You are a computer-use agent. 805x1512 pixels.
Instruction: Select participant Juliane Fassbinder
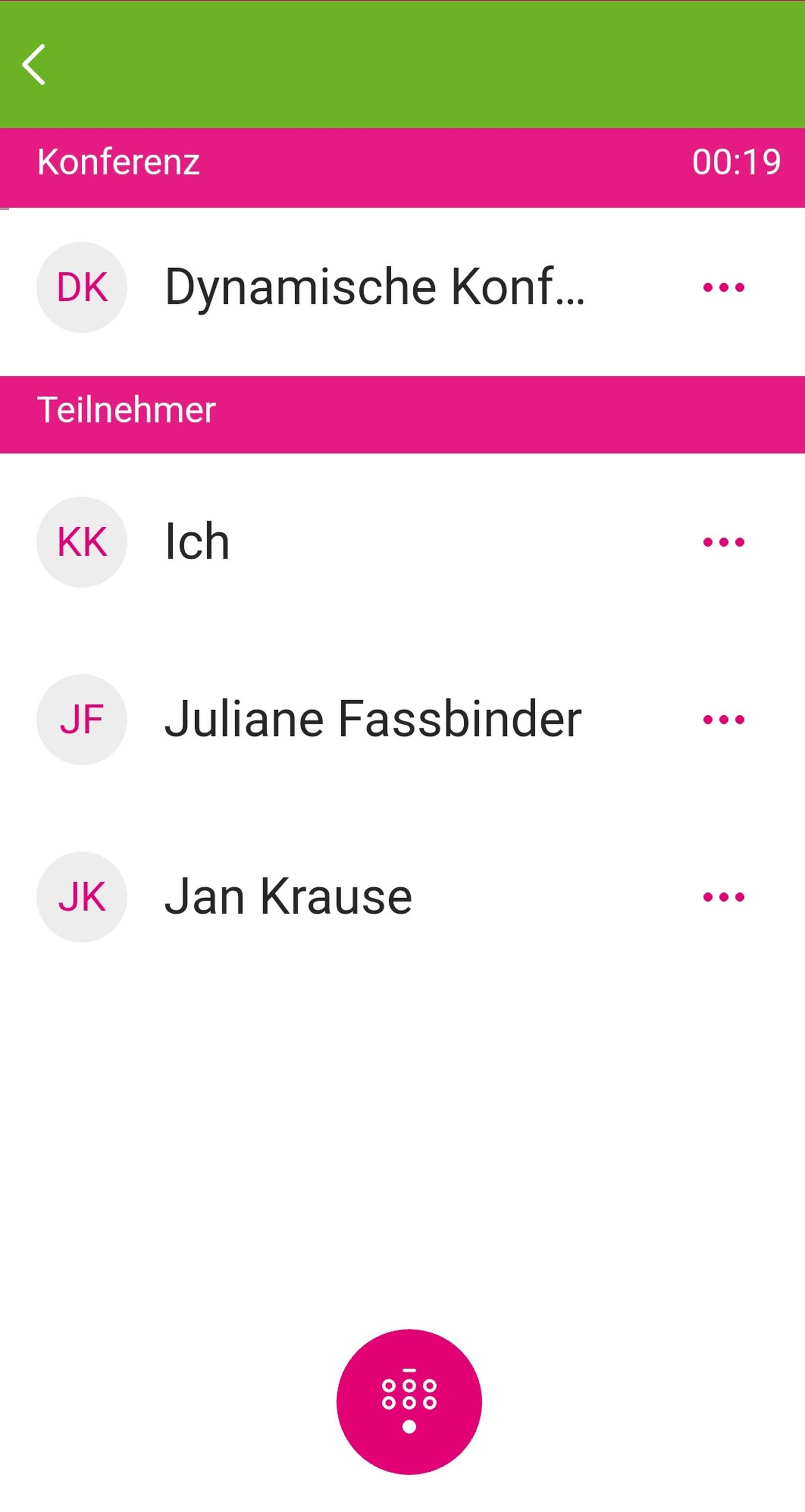point(373,720)
